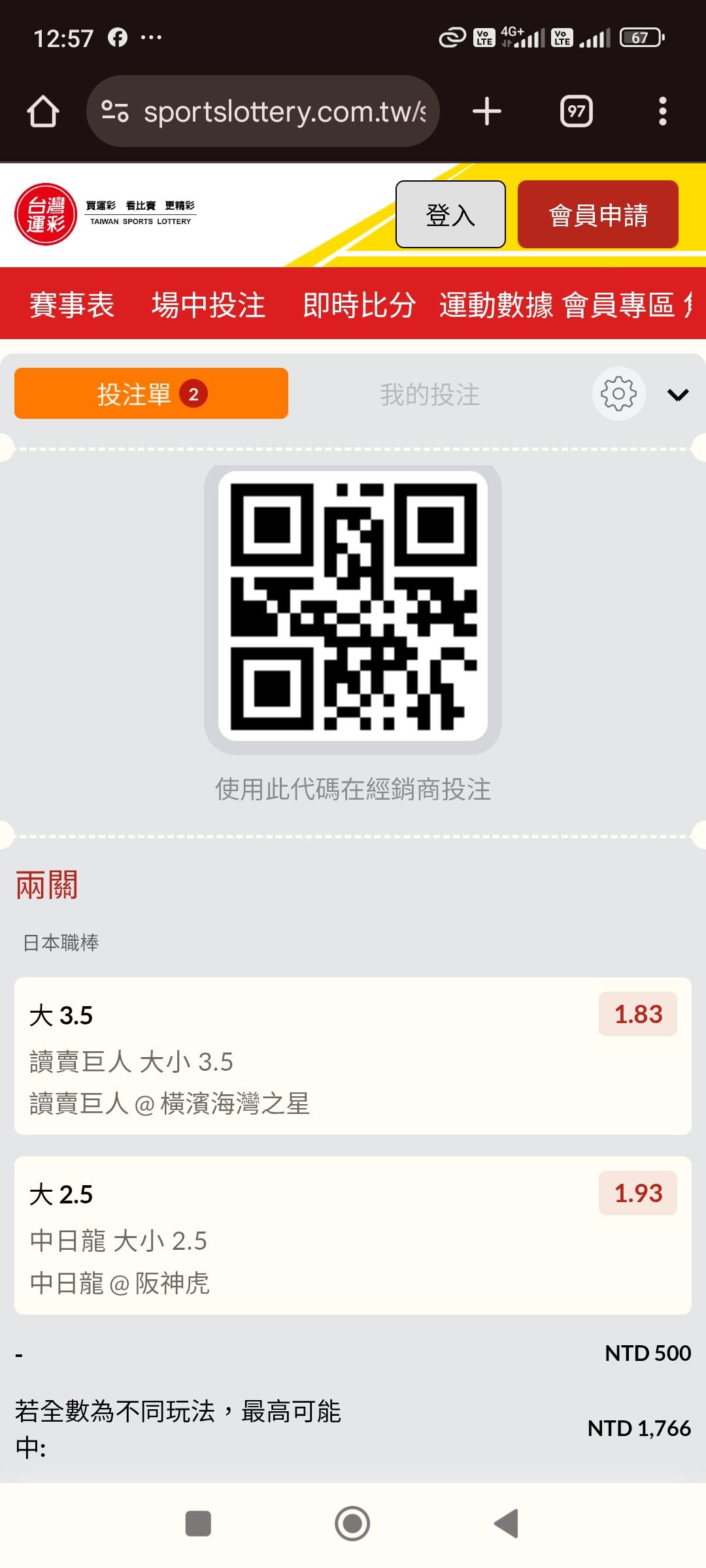The height and width of the screenshot is (1568, 706).
Task: Select the 投注單 bet slip tab
Action: point(151,393)
